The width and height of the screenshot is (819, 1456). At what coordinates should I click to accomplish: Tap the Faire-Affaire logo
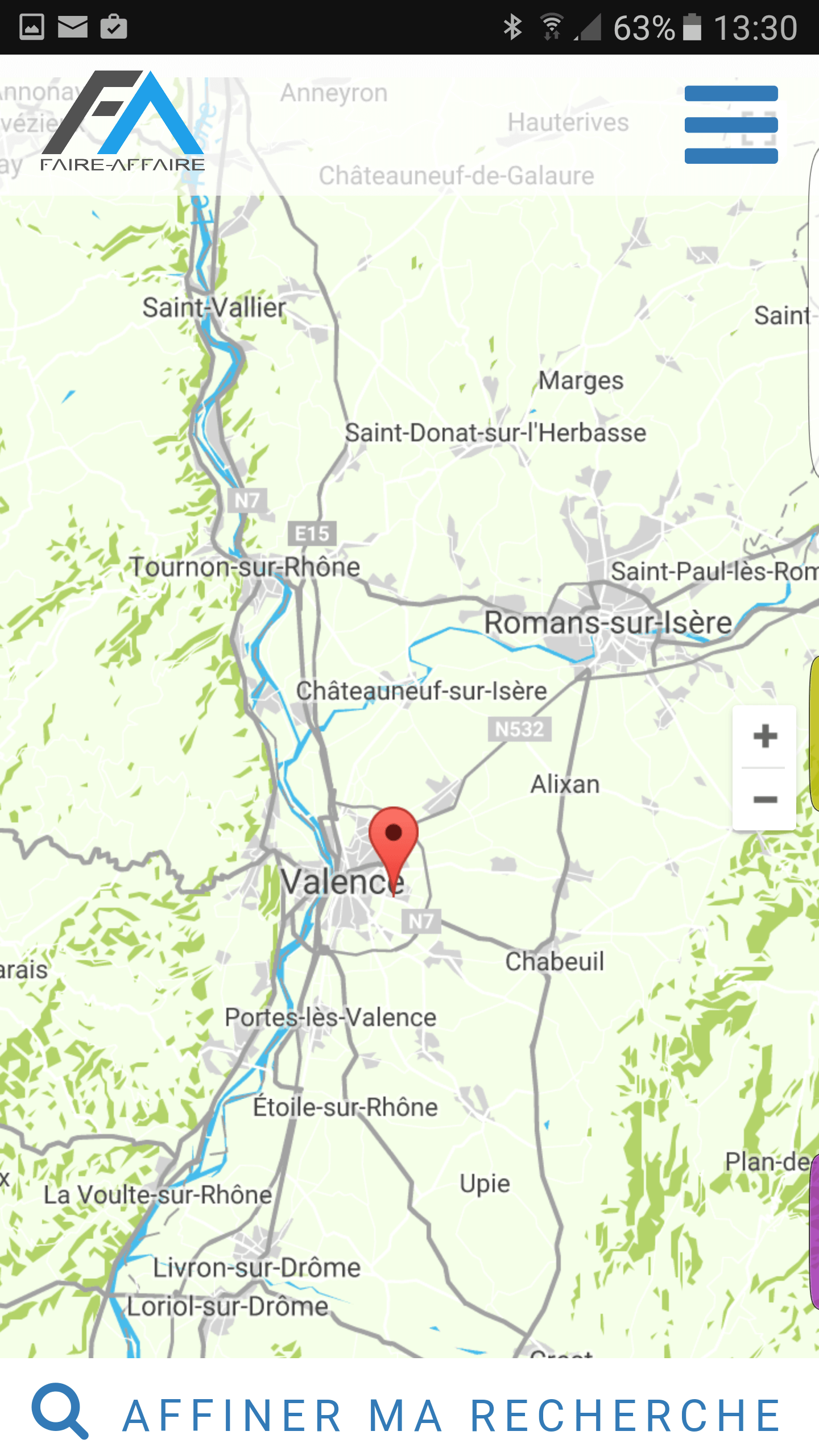point(123,121)
